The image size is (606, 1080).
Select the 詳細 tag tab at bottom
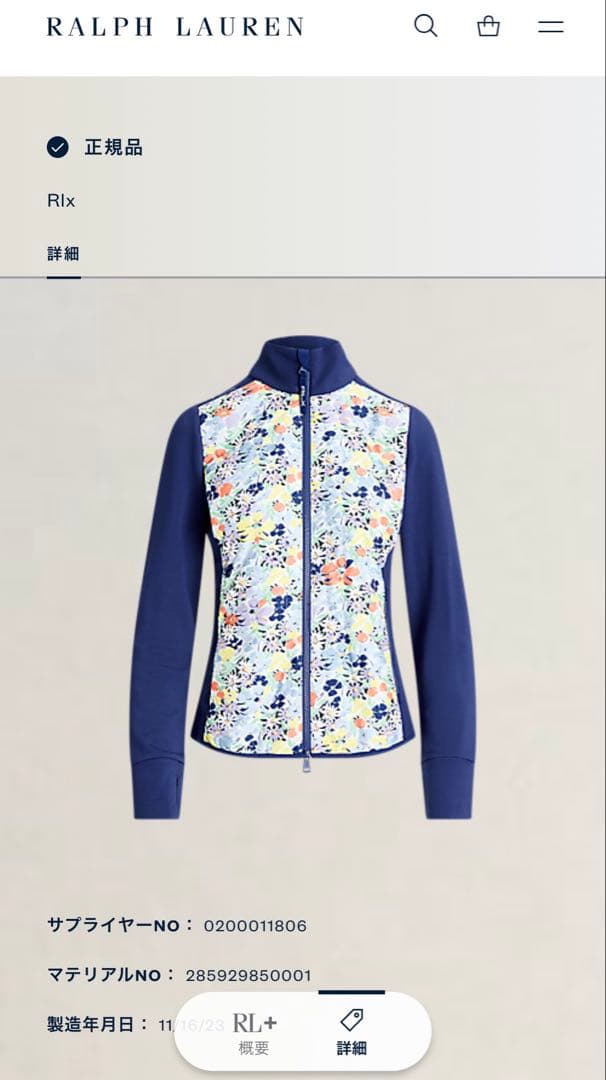click(351, 1034)
